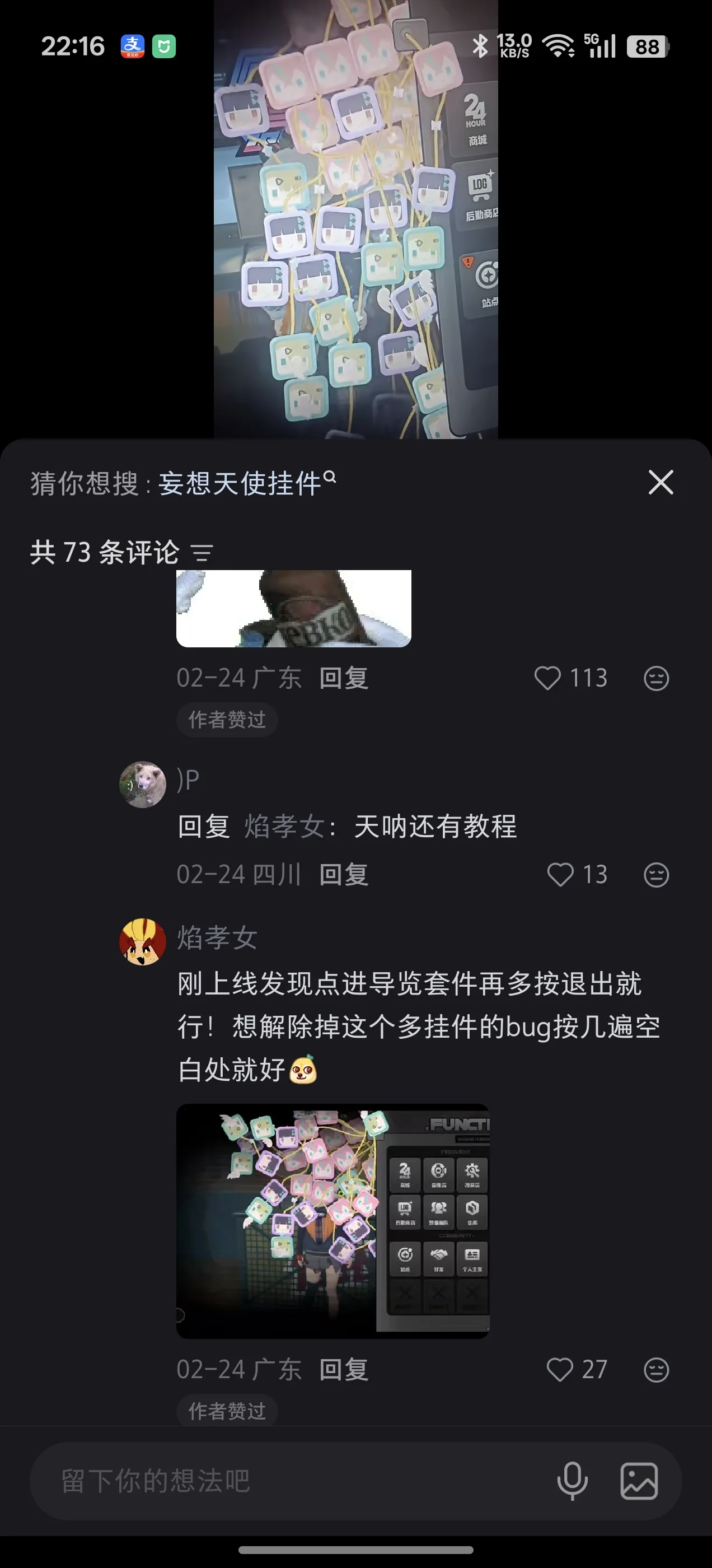
Task: Close the comments panel
Action: 661,483
